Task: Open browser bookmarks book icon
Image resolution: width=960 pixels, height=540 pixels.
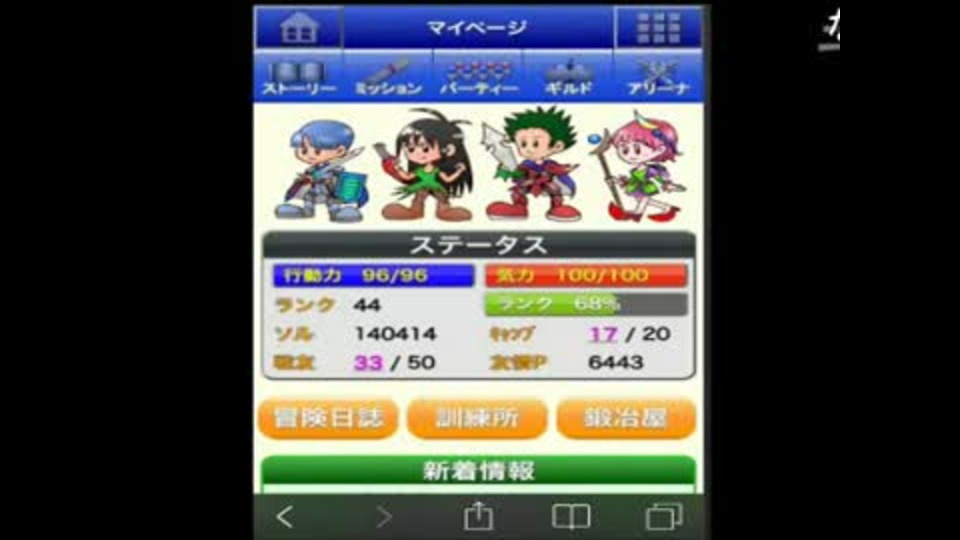Action: 571,516
